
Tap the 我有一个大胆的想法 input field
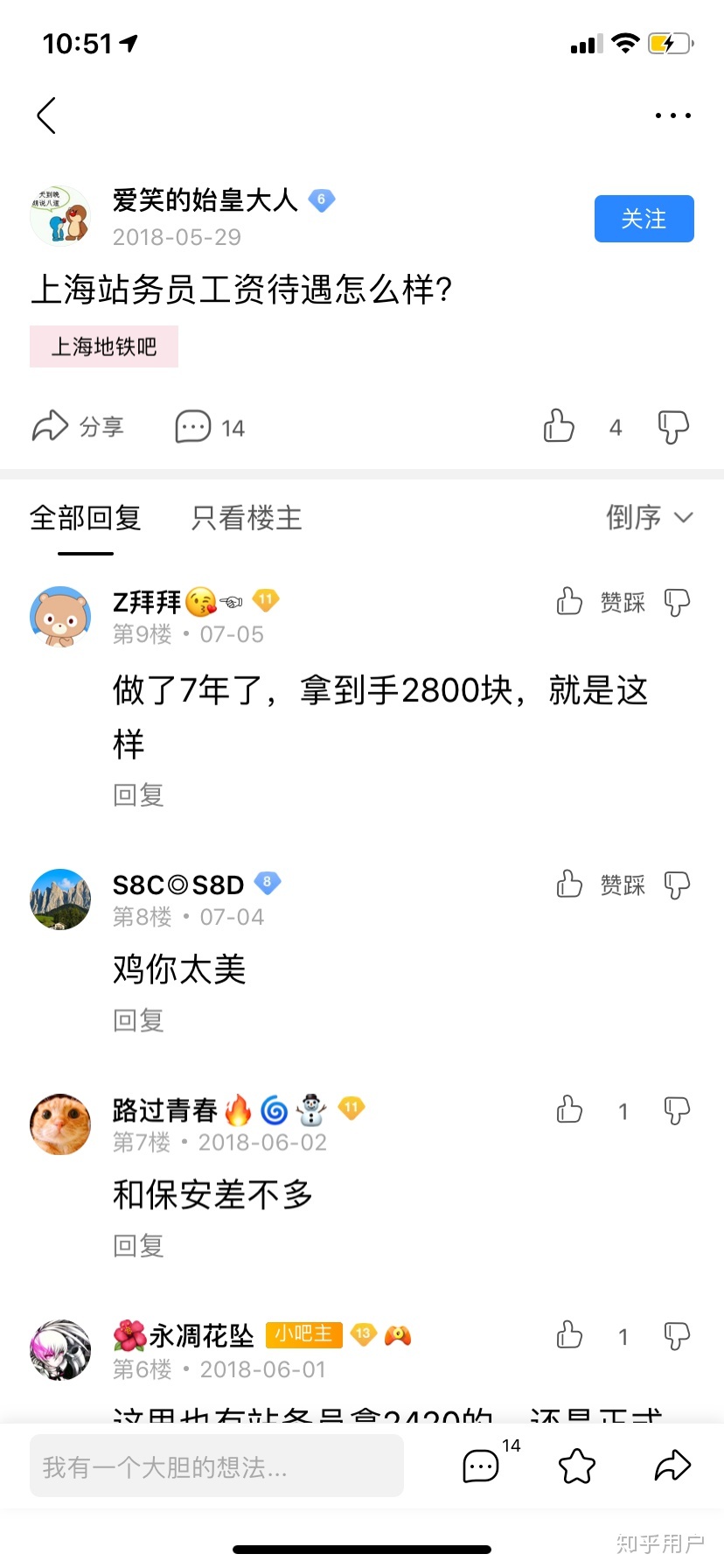click(216, 1466)
